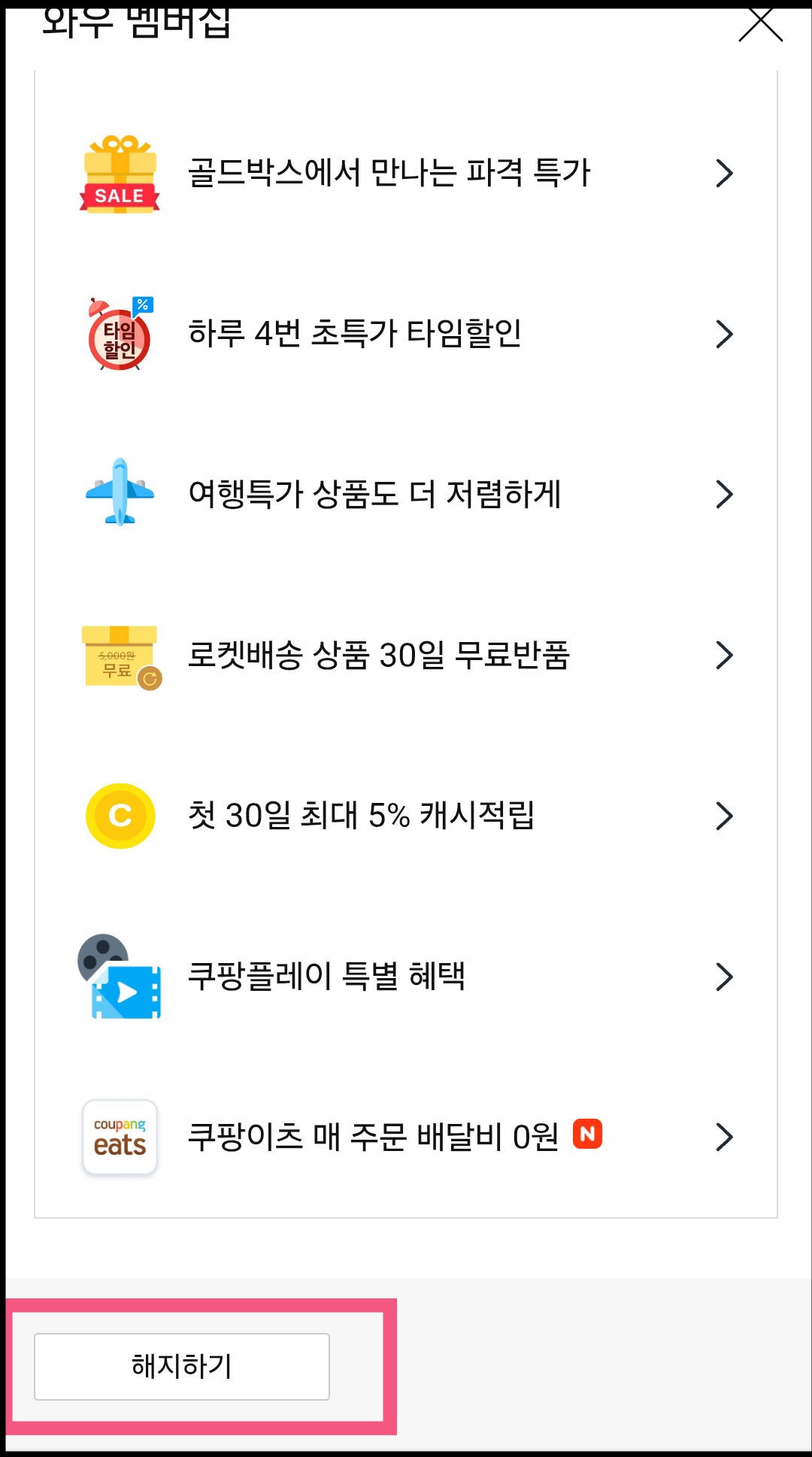Click the 해지하기 cancel membership button
The width and height of the screenshot is (812, 1457).
(180, 1365)
